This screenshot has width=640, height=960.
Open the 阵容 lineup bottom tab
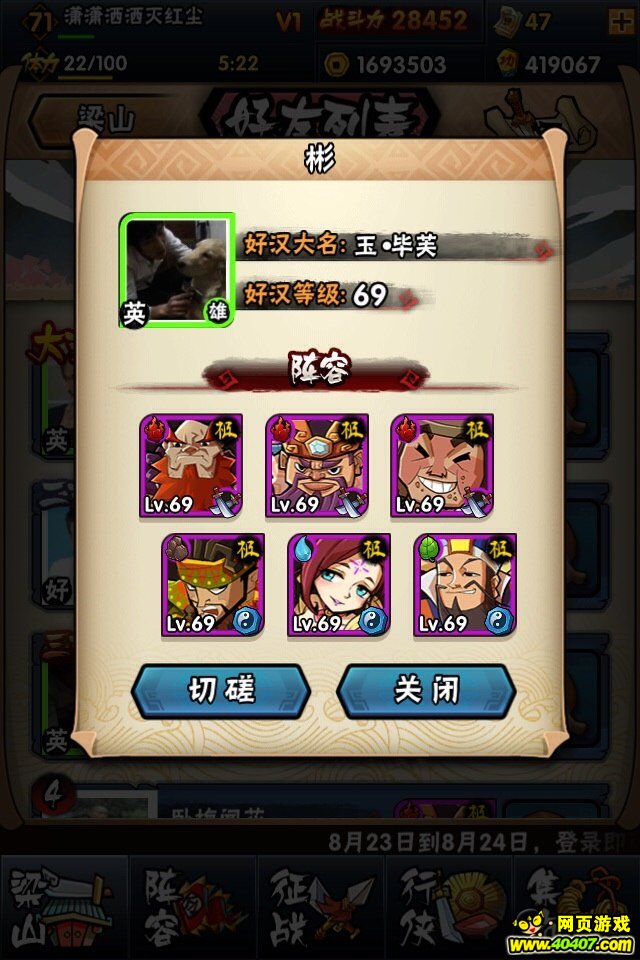click(190, 905)
